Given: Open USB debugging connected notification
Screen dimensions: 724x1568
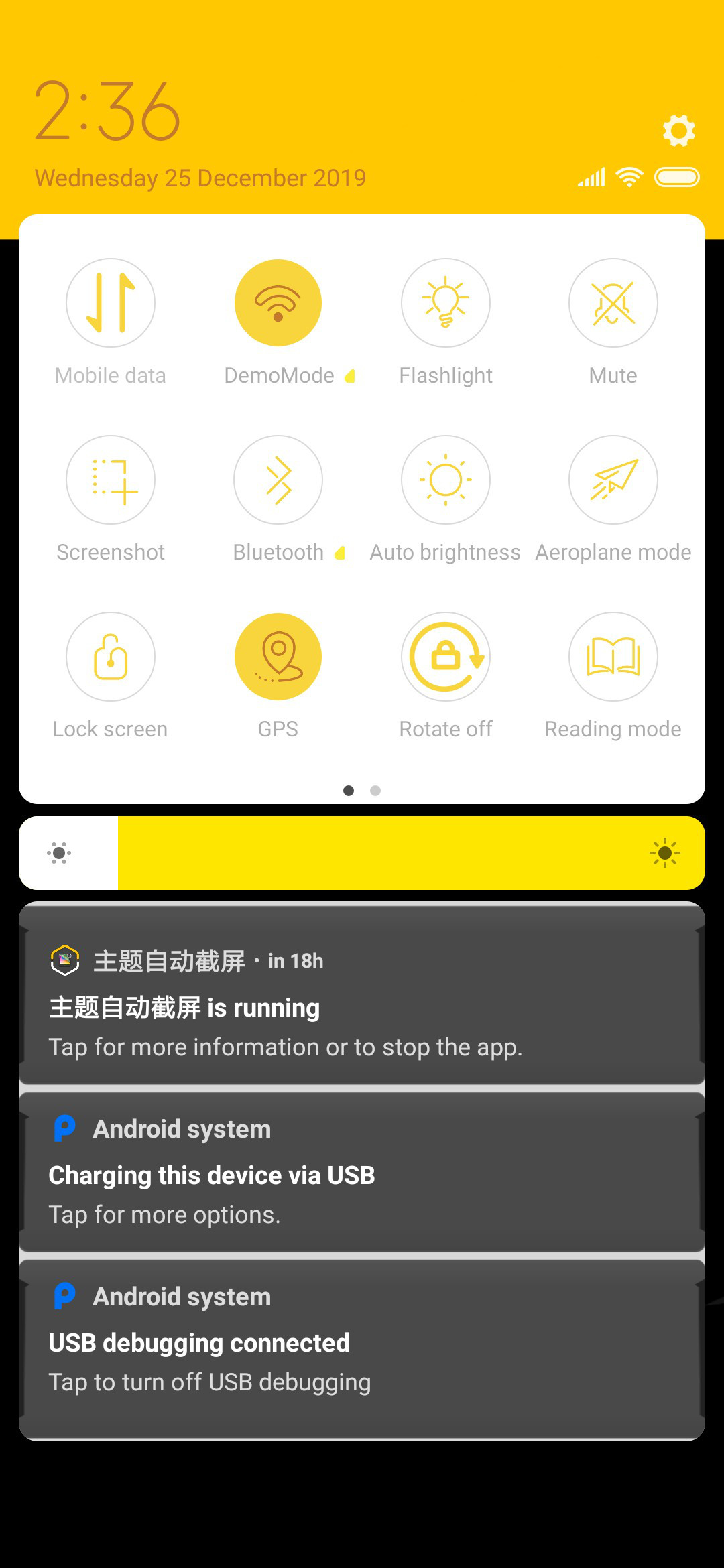Looking at the screenshot, I should (x=362, y=1350).
